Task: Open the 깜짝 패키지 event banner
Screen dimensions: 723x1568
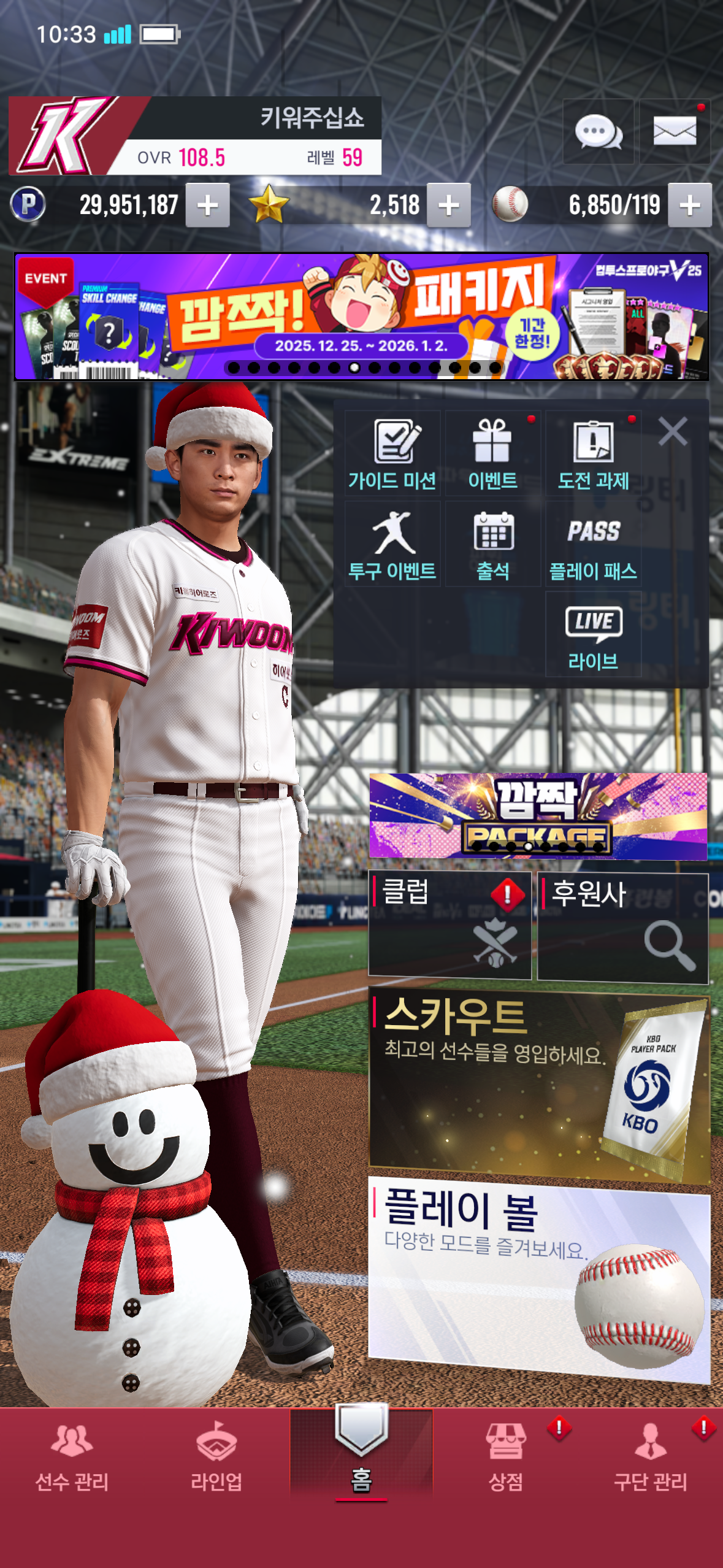Action: pos(362,317)
